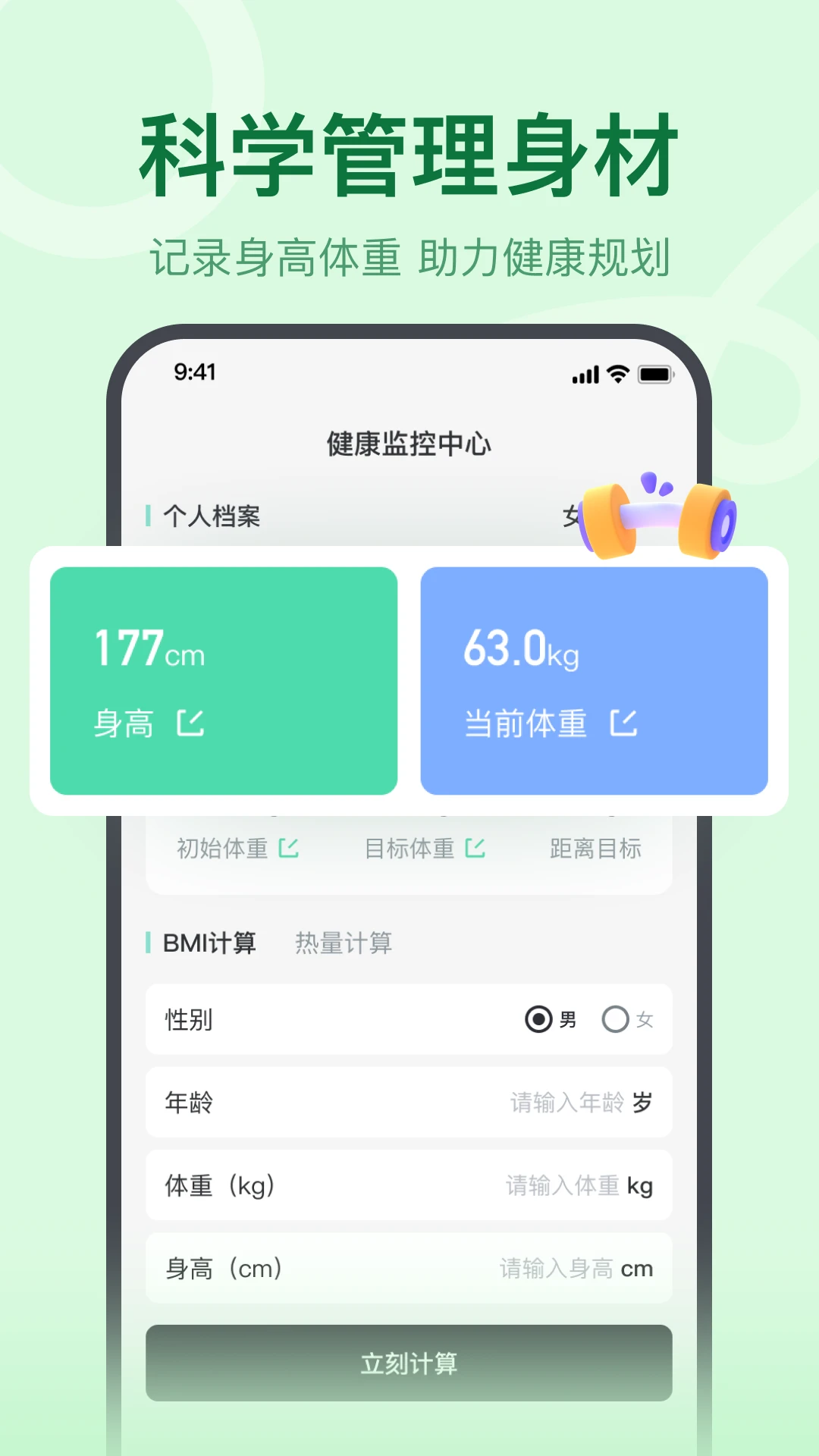Click the 体重（kg）input field
Viewport: 819px width, 1456px height.
coord(408,1185)
